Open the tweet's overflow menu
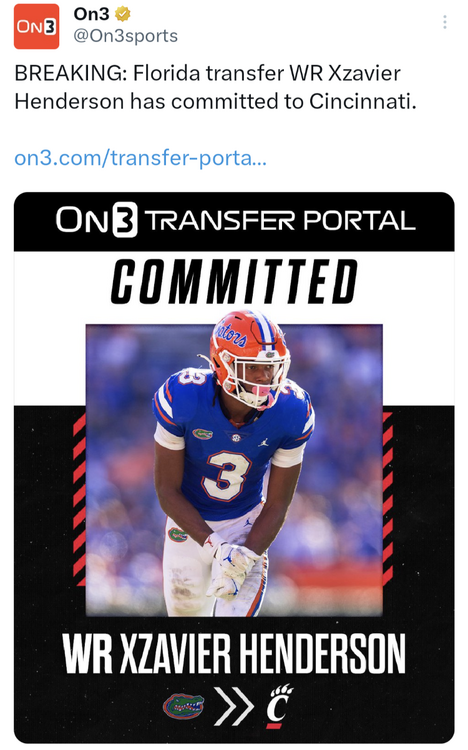Image resolution: width=468 pixels, height=750 pixels. pos(445,22)
